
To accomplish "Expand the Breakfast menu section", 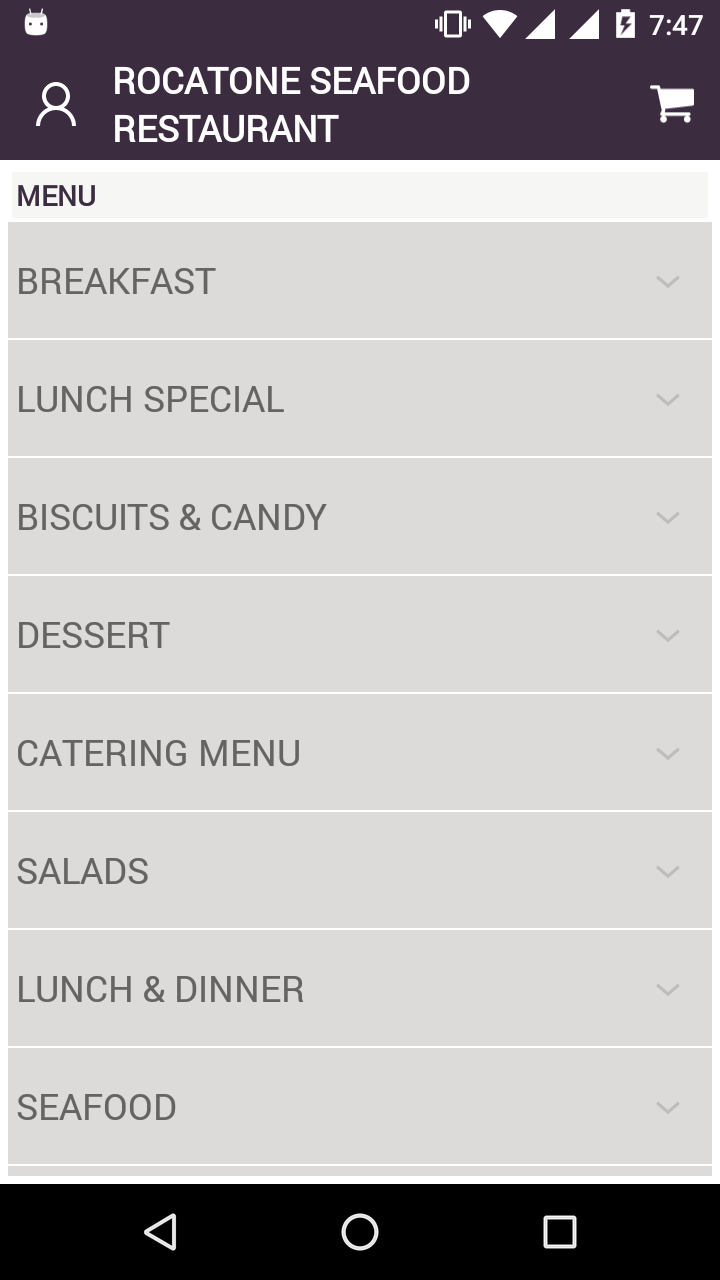I will 360,281.
